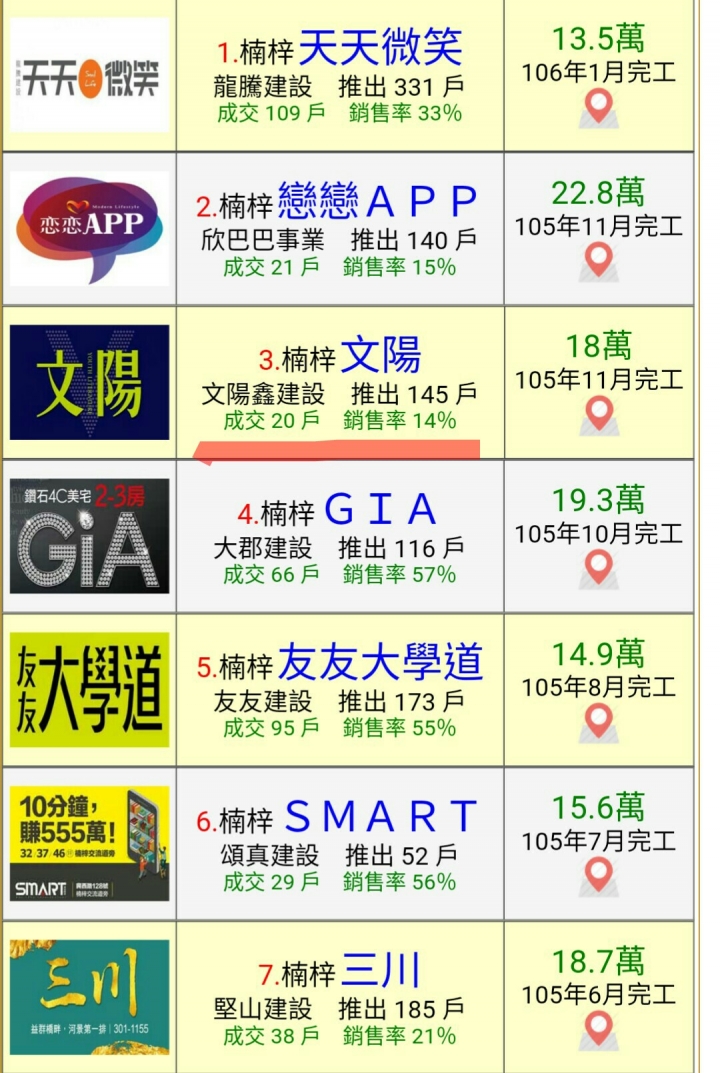
Task: Select the 文陽 project name
Action: point(380,356)
